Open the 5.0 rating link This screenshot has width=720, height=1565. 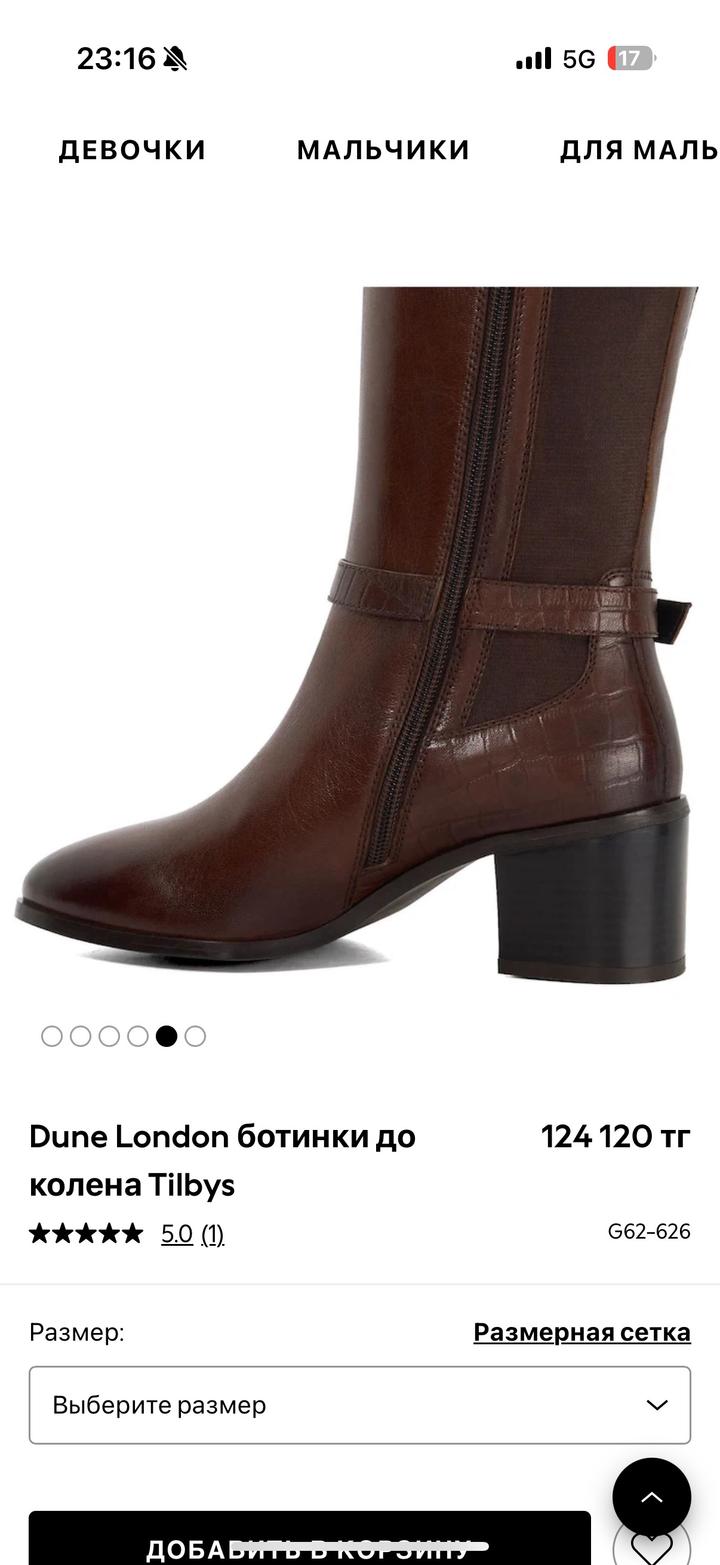(177, 1234)
